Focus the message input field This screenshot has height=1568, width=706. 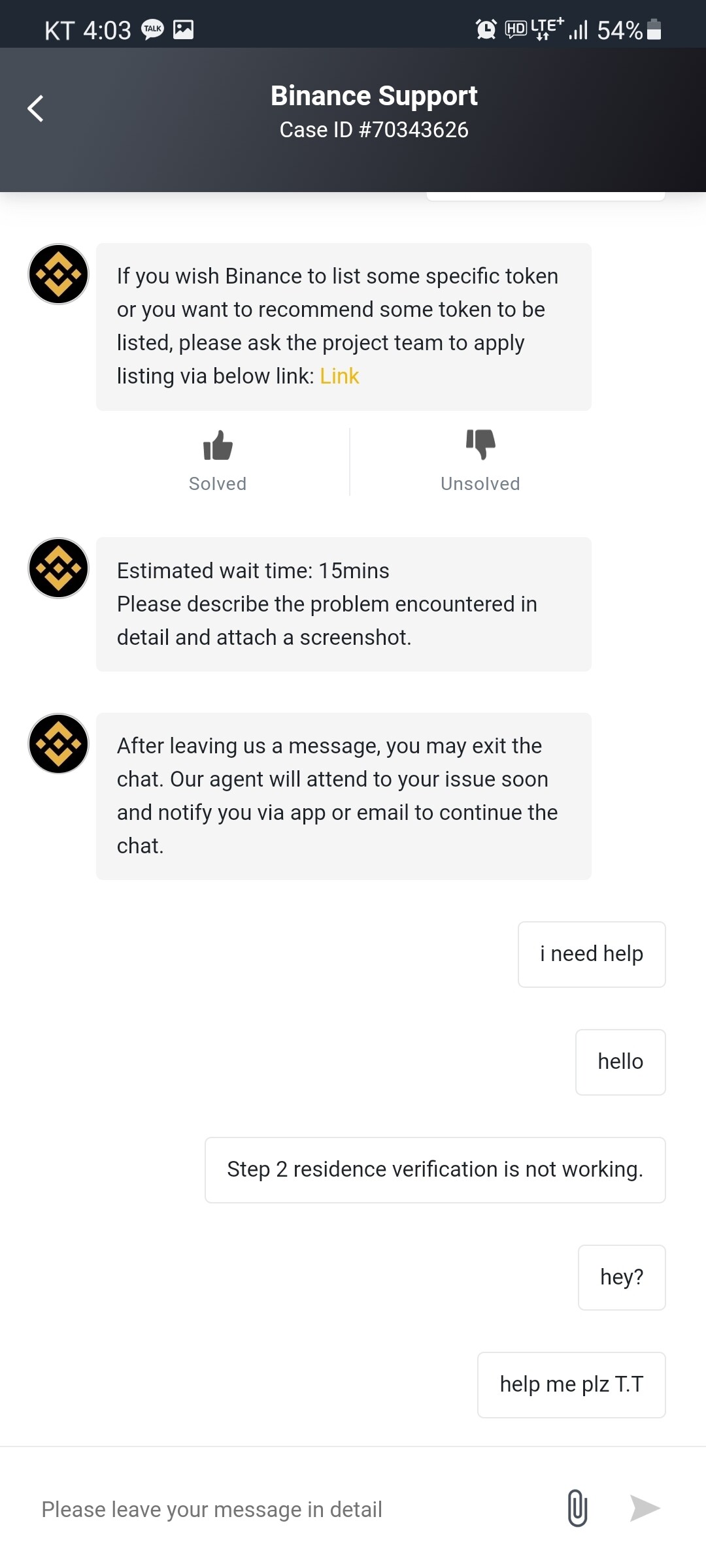coord(288,1509)
